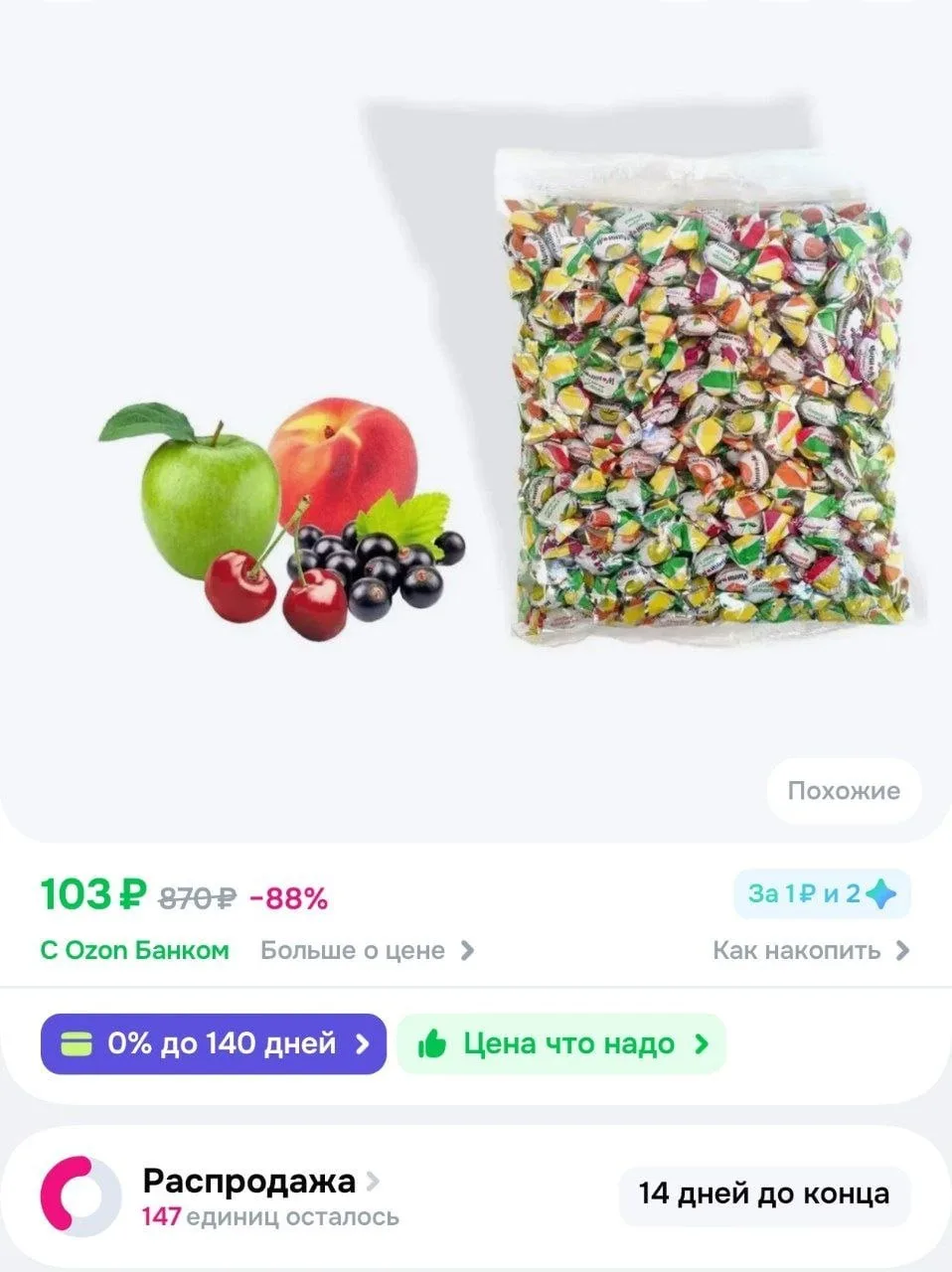
Task: Tap the Похожие button on product image
Action: (843, 791)
